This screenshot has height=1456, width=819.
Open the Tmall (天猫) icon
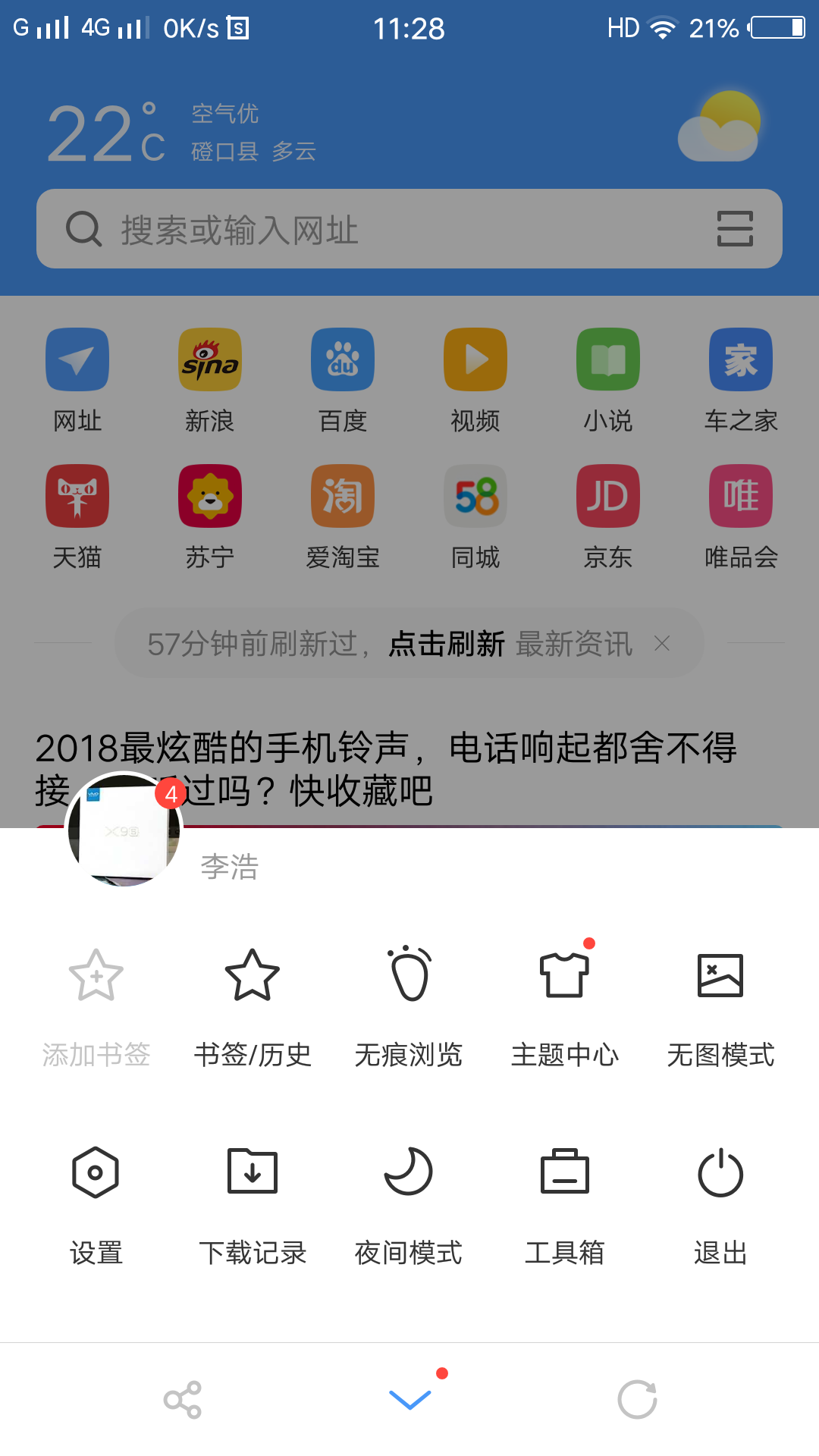77,497
